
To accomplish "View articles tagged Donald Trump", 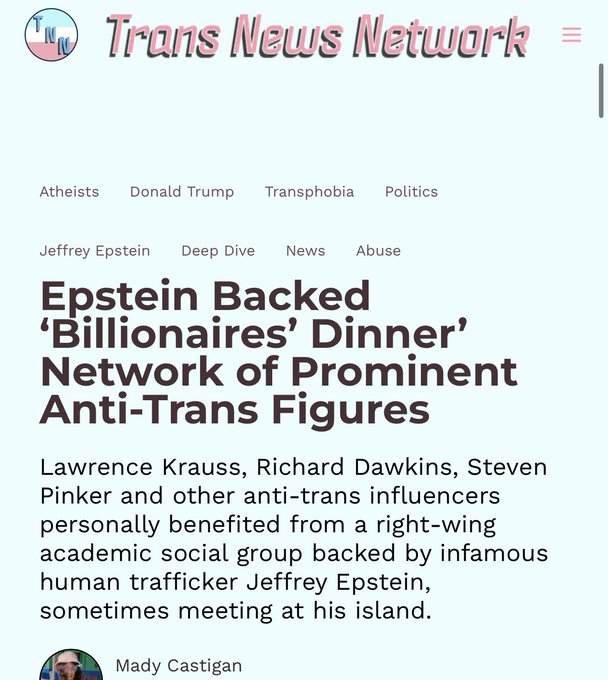I will [182, 192].
